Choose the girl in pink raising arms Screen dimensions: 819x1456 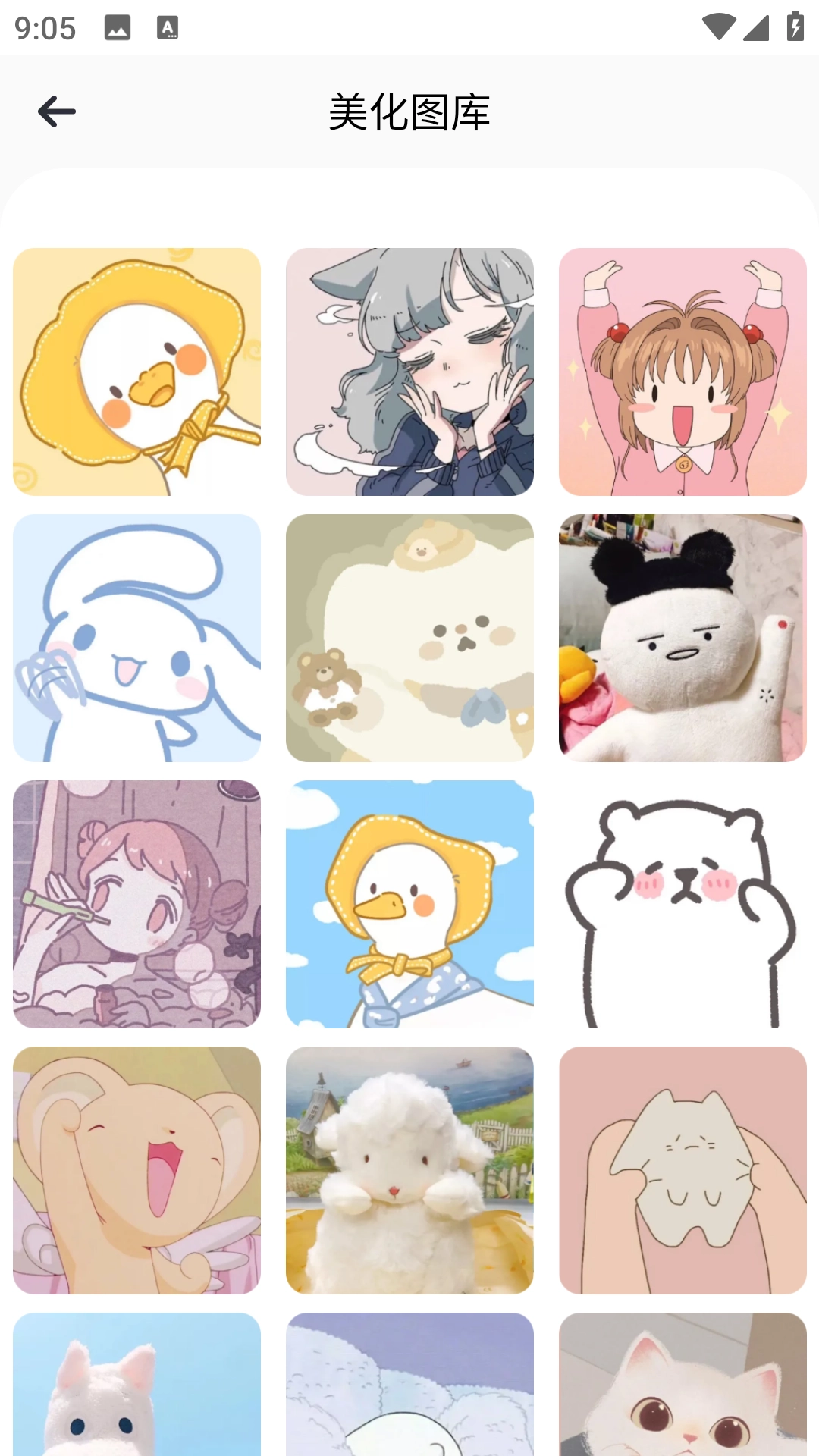coord(682,372)
